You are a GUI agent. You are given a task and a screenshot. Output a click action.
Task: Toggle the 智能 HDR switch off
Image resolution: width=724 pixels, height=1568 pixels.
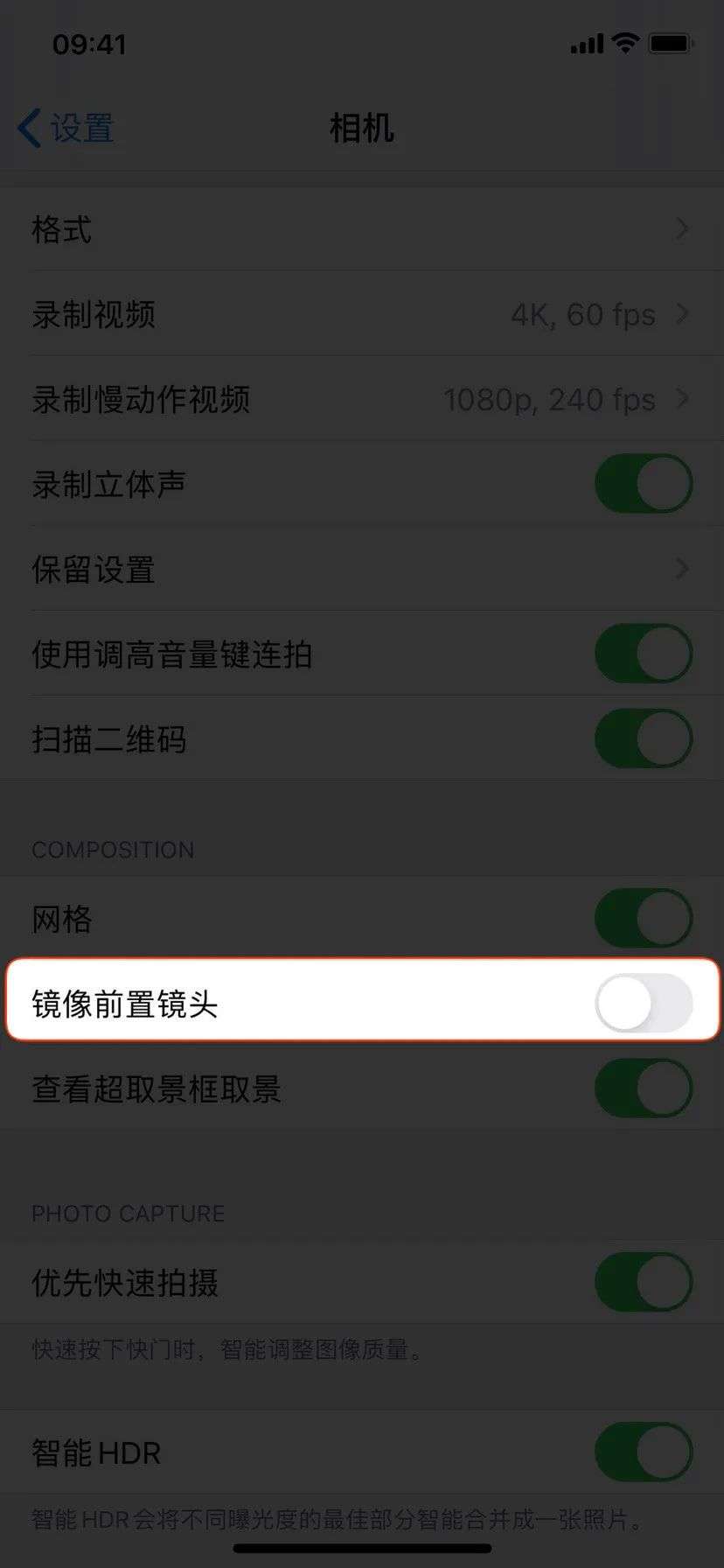(x=644, y=1452)
